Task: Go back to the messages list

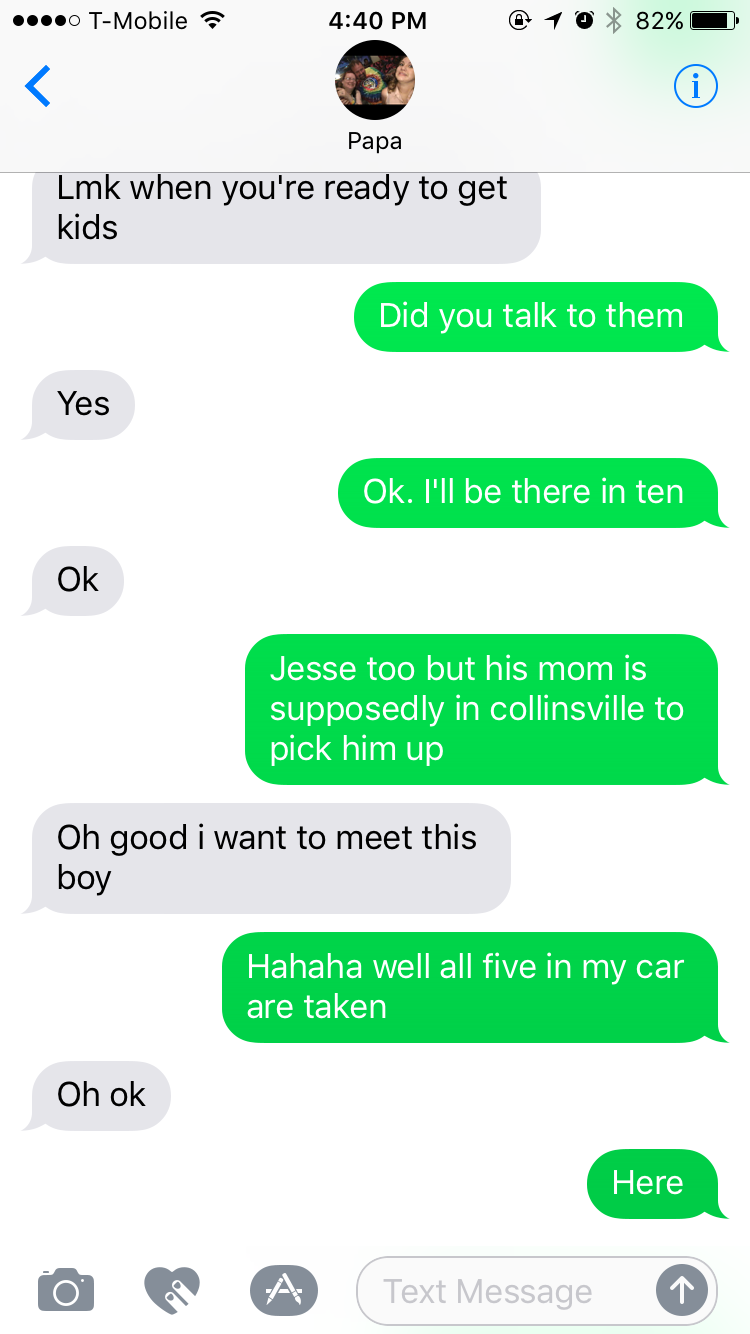Action: pyautogui.click(x=38, y=86)
